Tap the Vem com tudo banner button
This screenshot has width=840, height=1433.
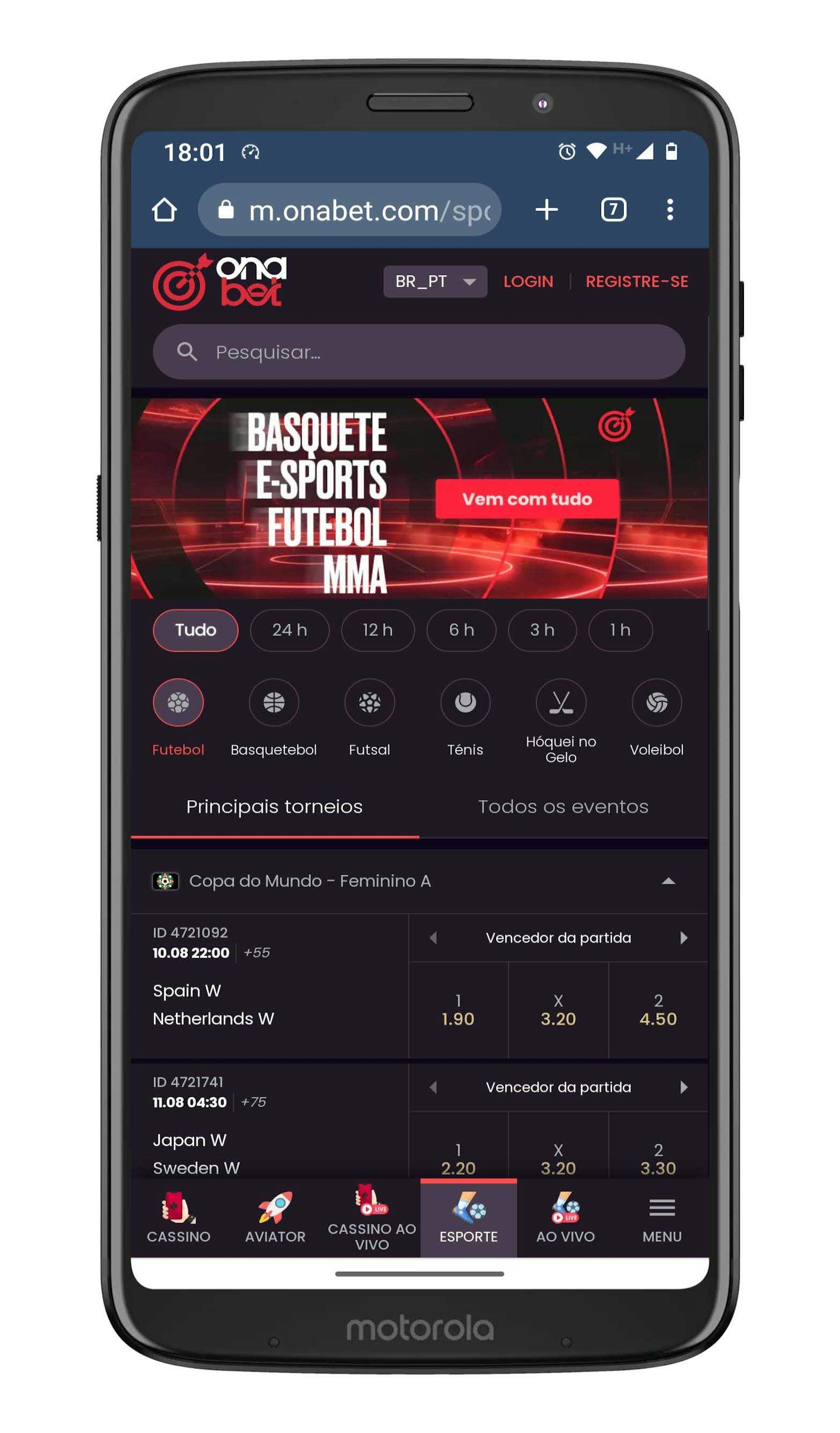tap(527, 499)
